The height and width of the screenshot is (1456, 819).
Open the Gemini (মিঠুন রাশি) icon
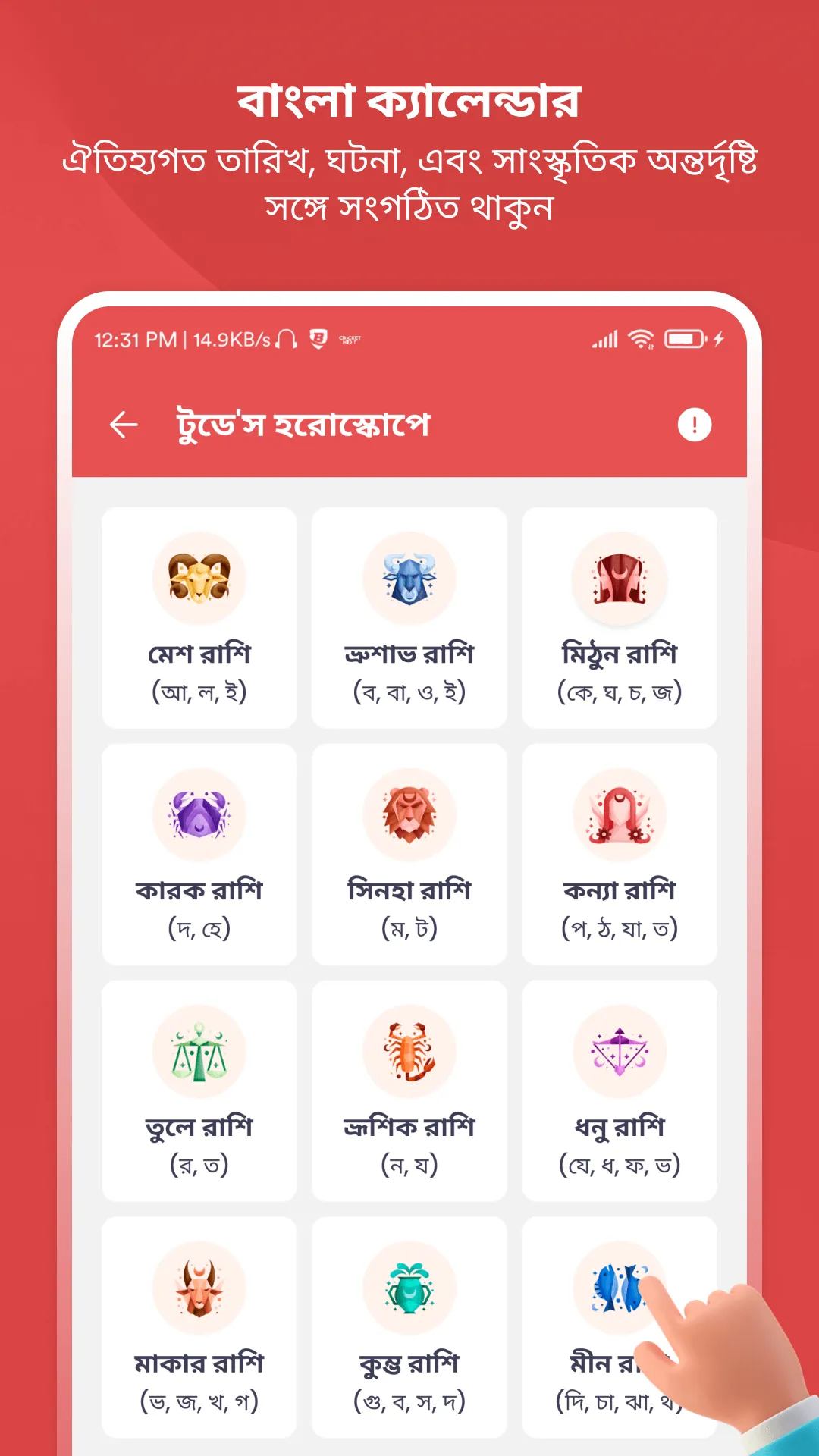620,578
